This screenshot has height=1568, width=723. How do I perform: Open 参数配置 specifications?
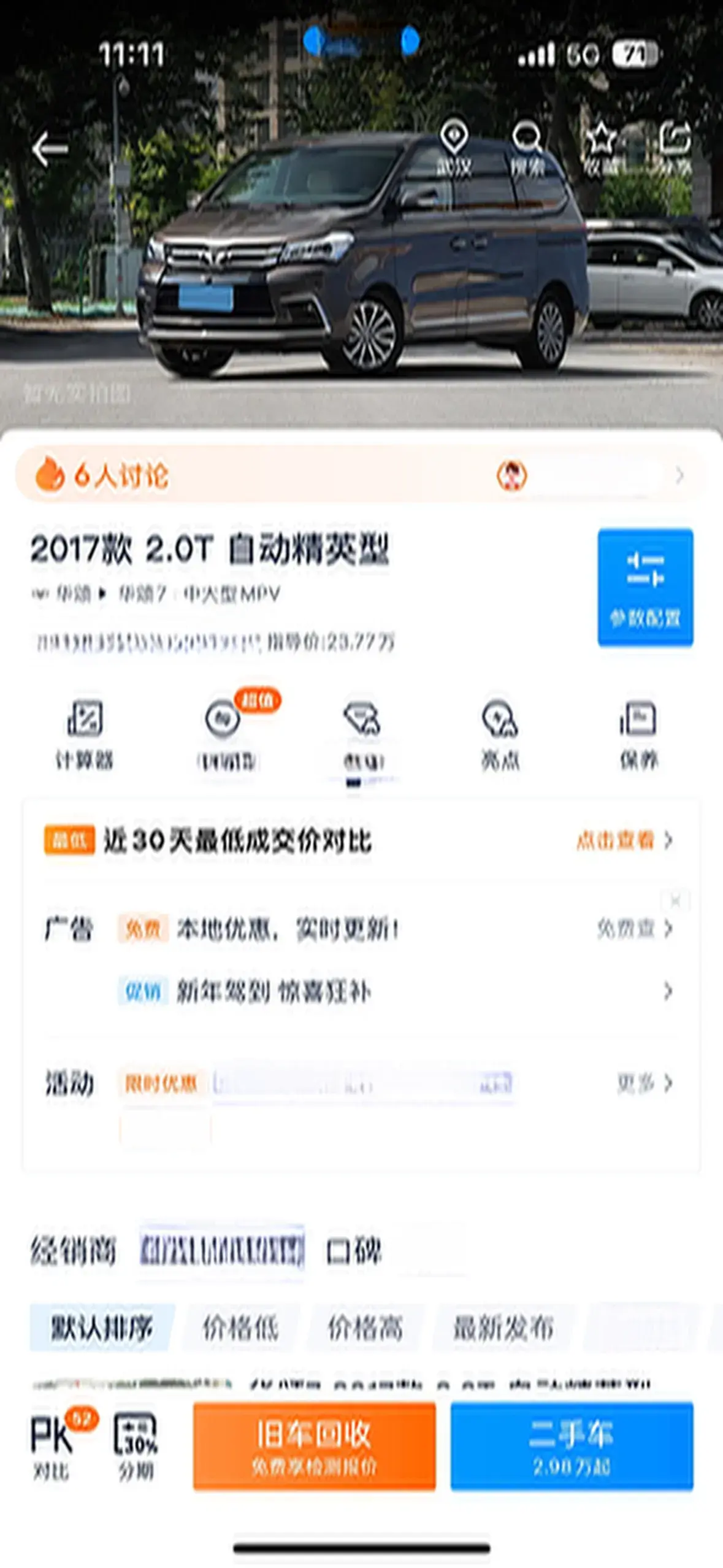pos(645,587)
